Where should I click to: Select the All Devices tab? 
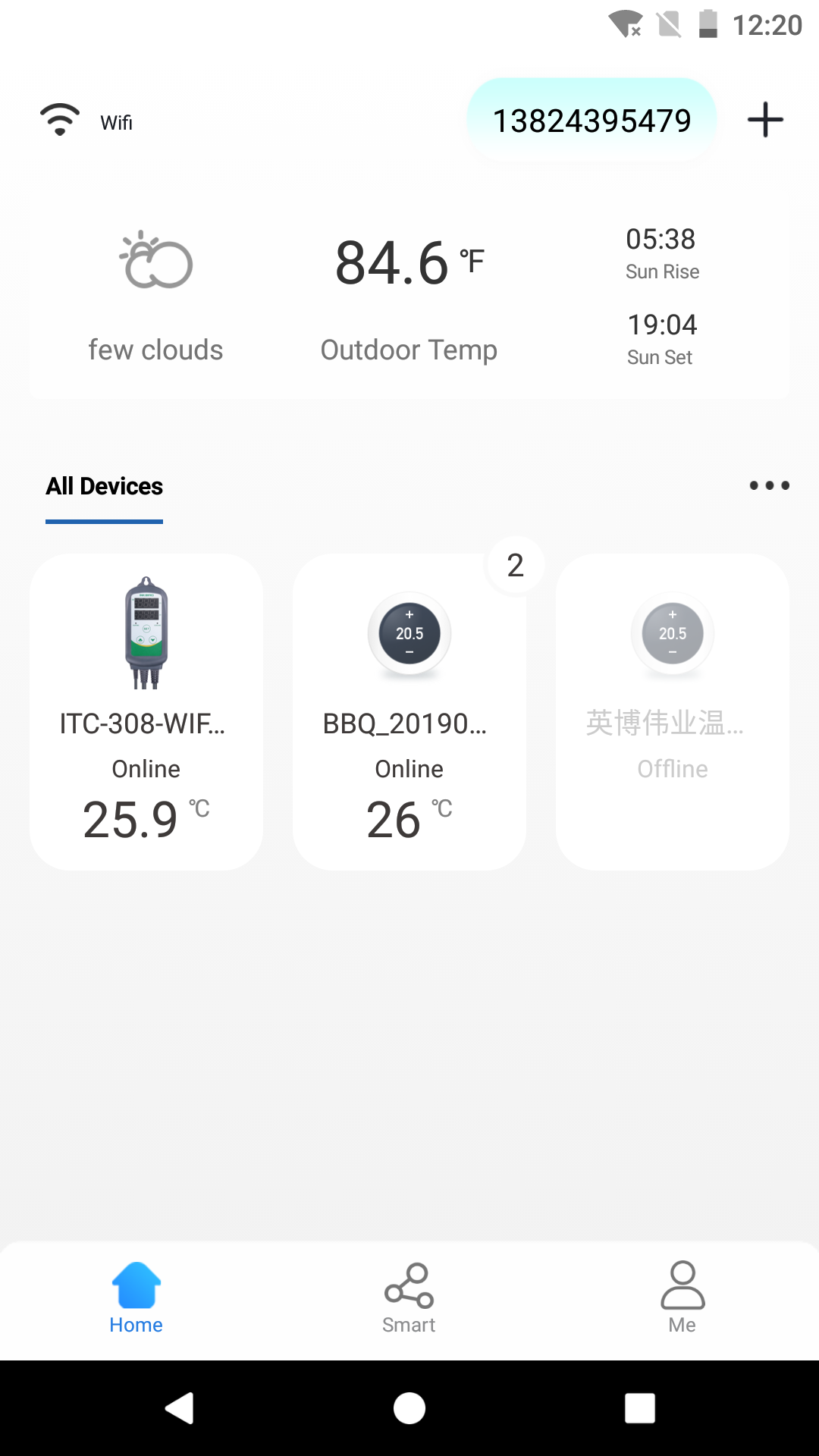point(105,486)
